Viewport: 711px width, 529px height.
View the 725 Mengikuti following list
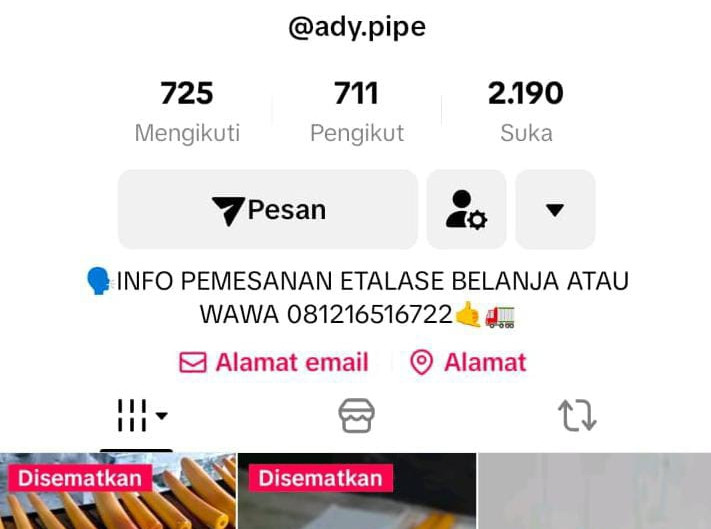(x=187, y=111)
